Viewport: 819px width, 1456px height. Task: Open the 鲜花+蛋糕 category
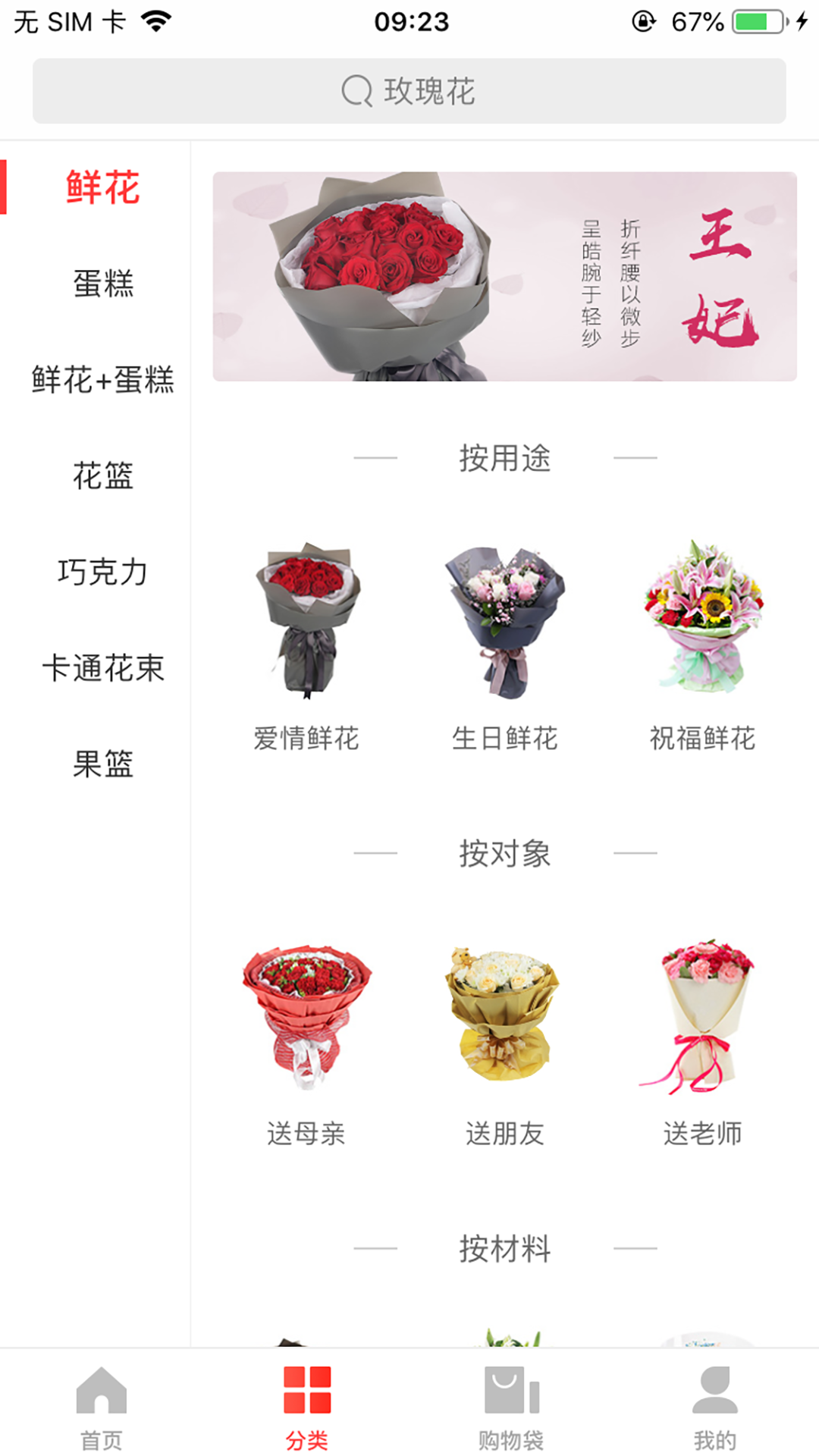tap(102, 379)
